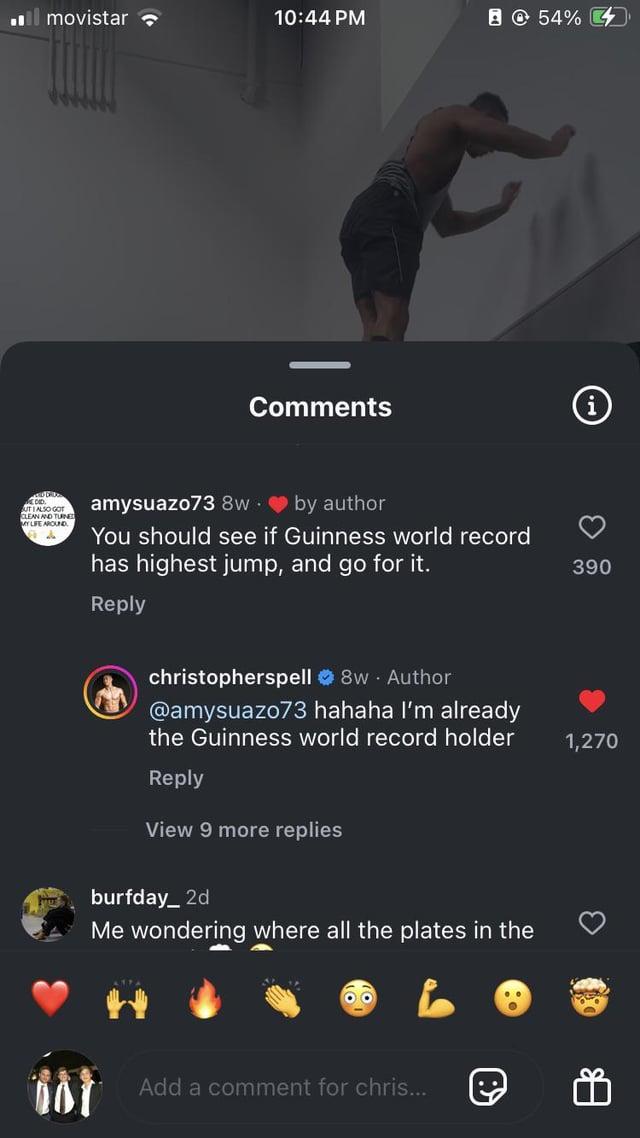640x1138 pixels.
Task: Reply to christopherspell's comment
Action: [176, 778]
